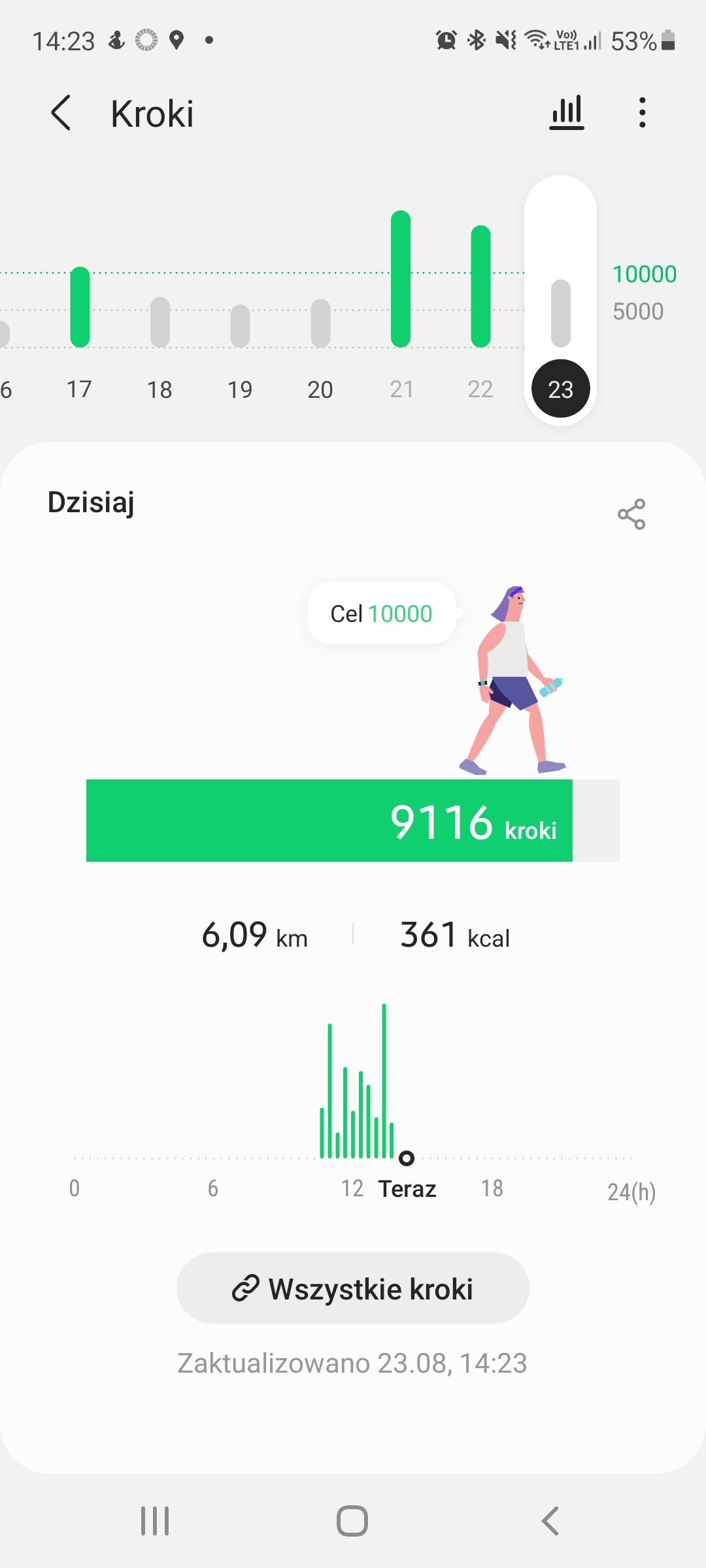The image size is (706, 1568).
Task: Open the step trends chart icon
Action: [x=566, y=113]
